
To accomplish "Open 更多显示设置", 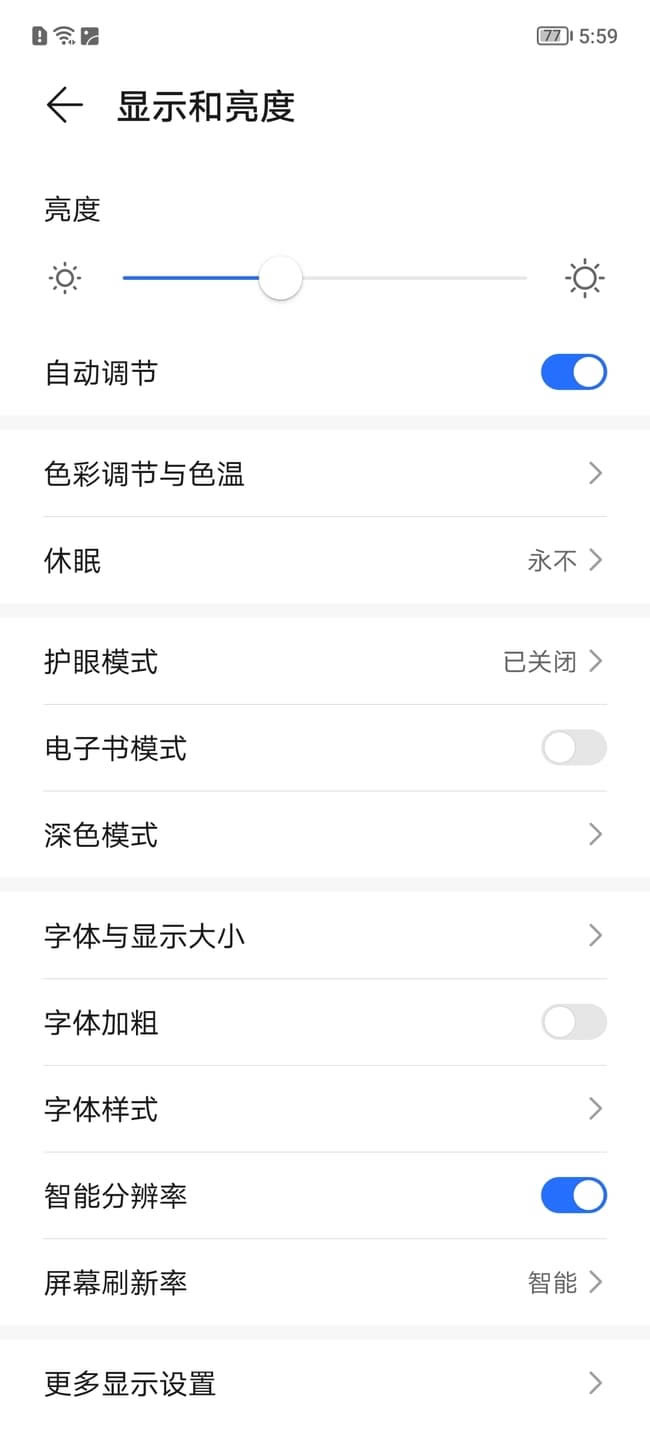I will click(324, 1384).
